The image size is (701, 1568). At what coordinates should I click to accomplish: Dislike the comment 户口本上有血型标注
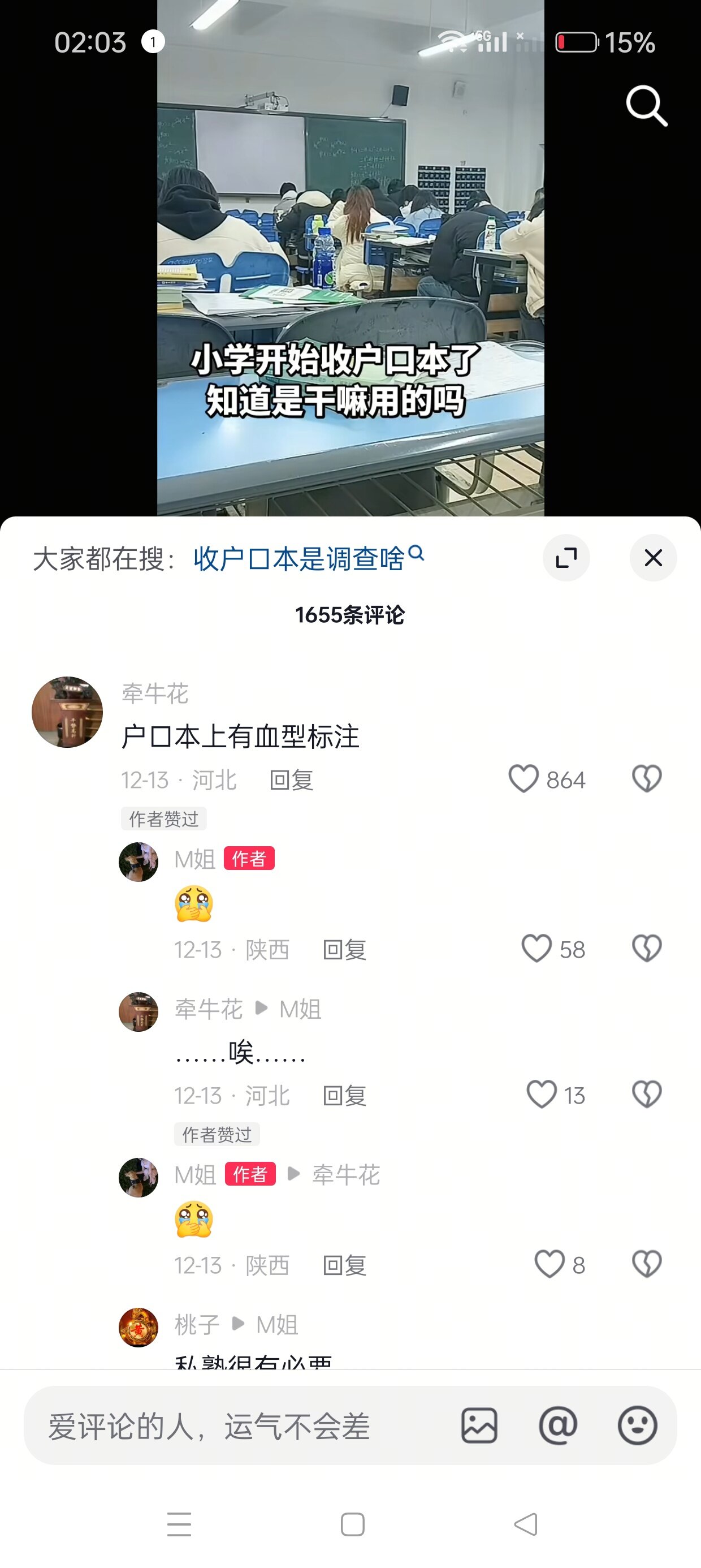(x=646, y=778)
